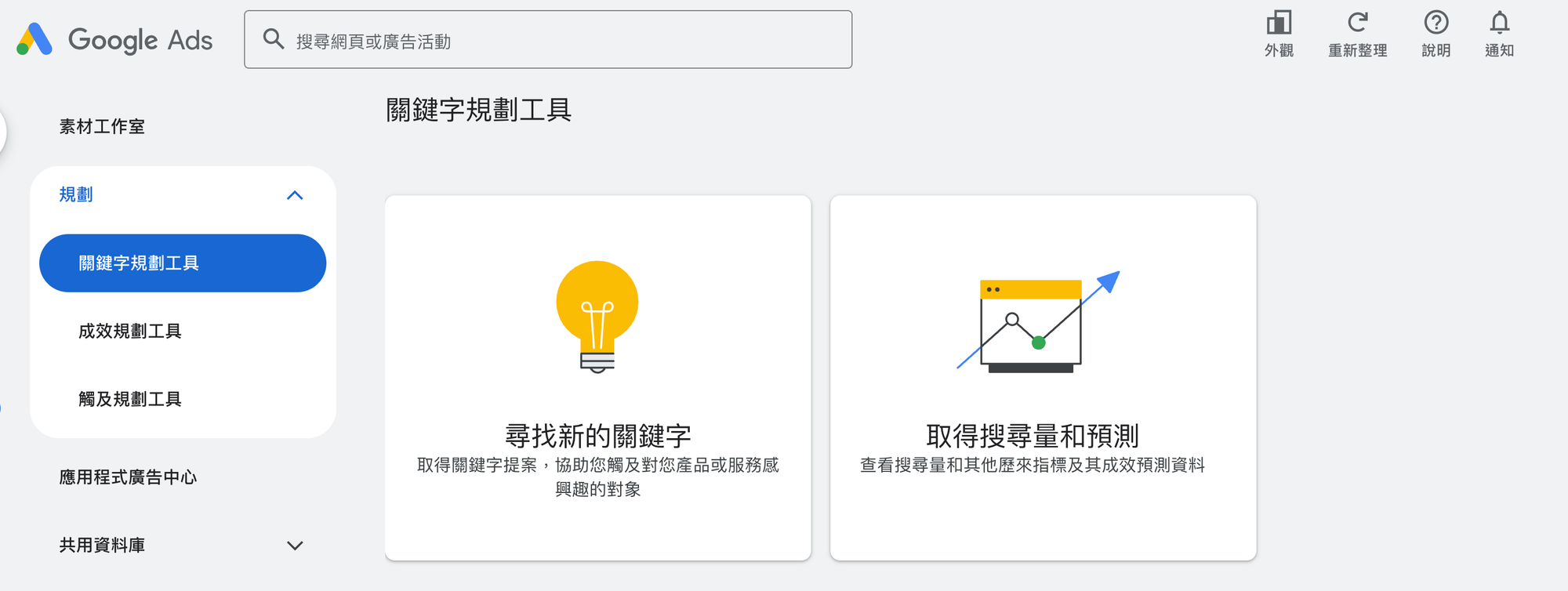Open 成效規劃工具

tap(130, 332)
